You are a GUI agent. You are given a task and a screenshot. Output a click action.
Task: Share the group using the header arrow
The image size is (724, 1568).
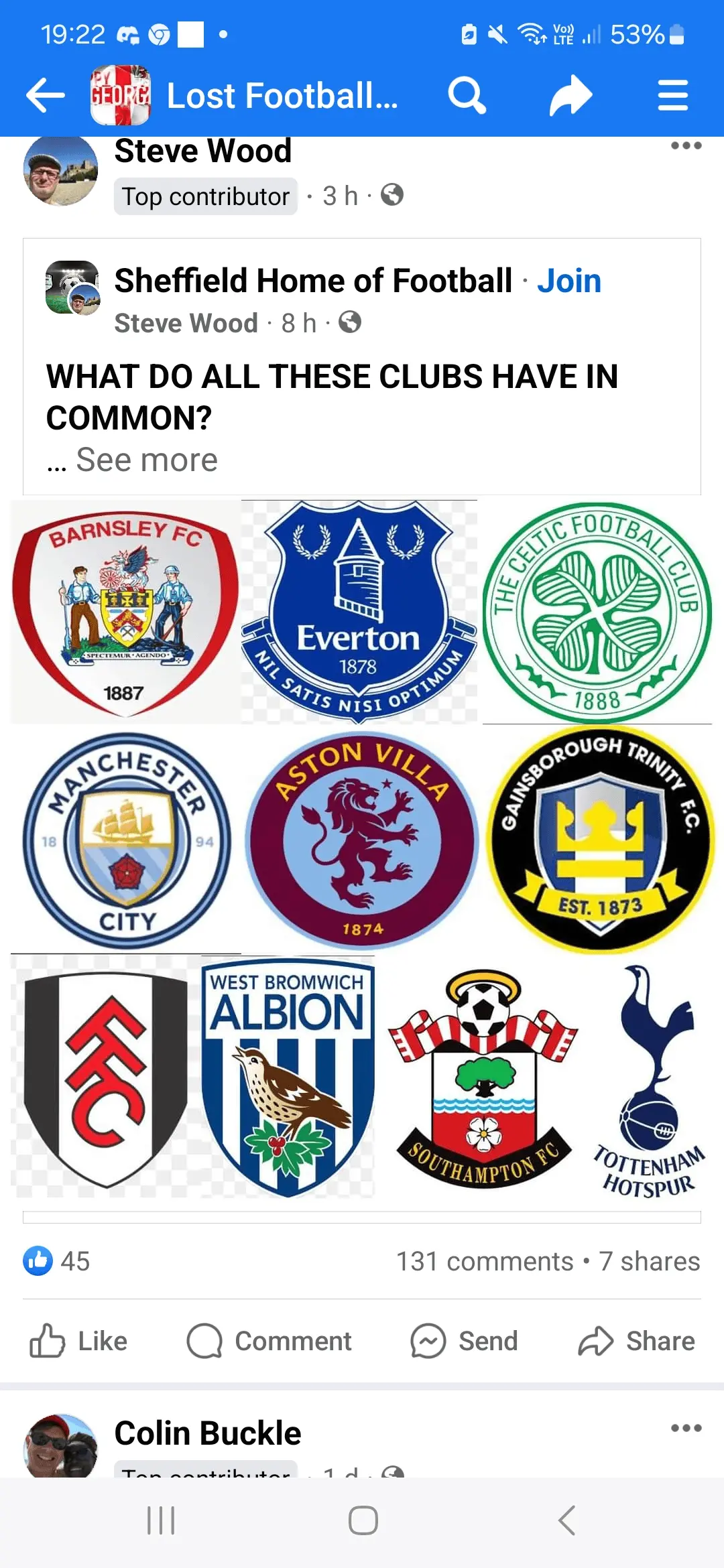570,96
